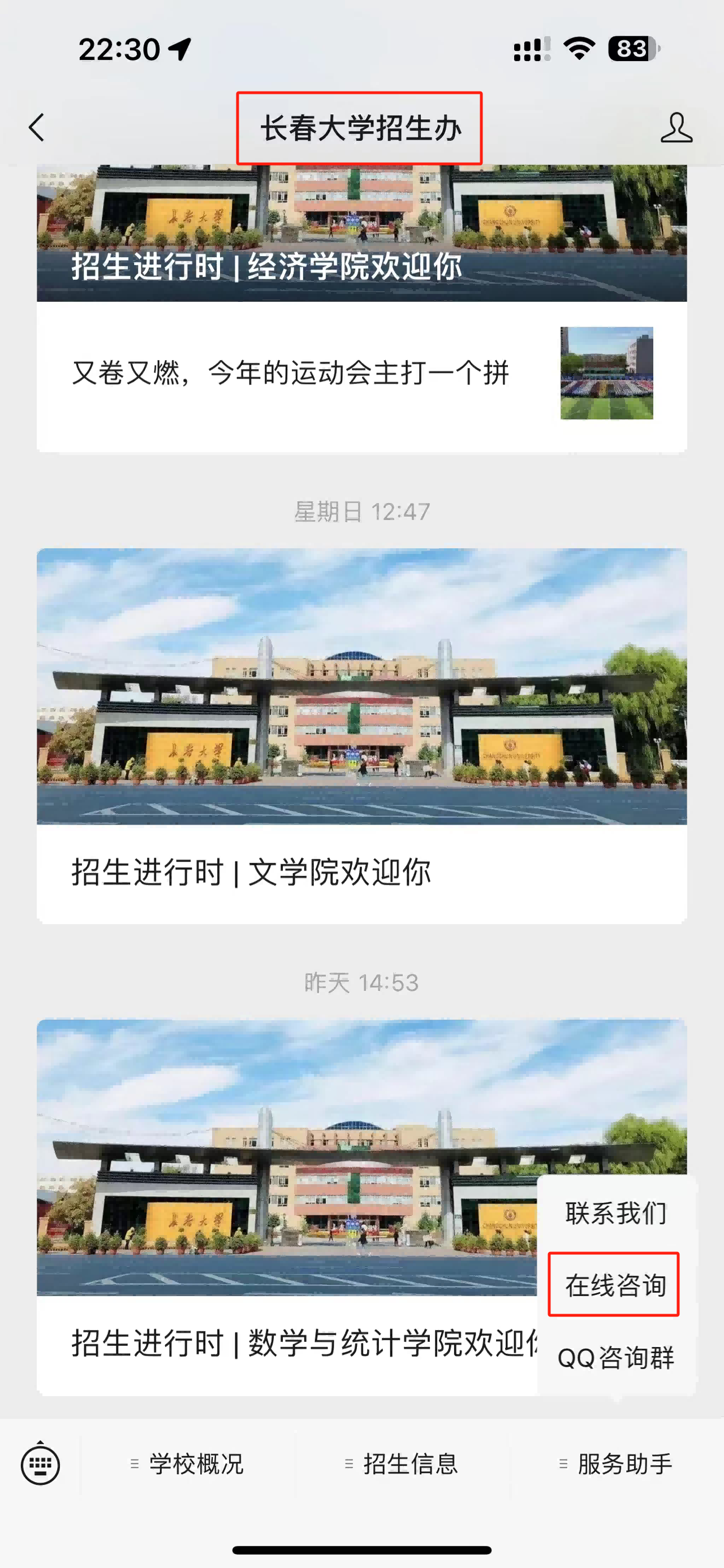Open article 文学院欢迎你
Viewport: 724px width, 1568px height.
(361, 737)
